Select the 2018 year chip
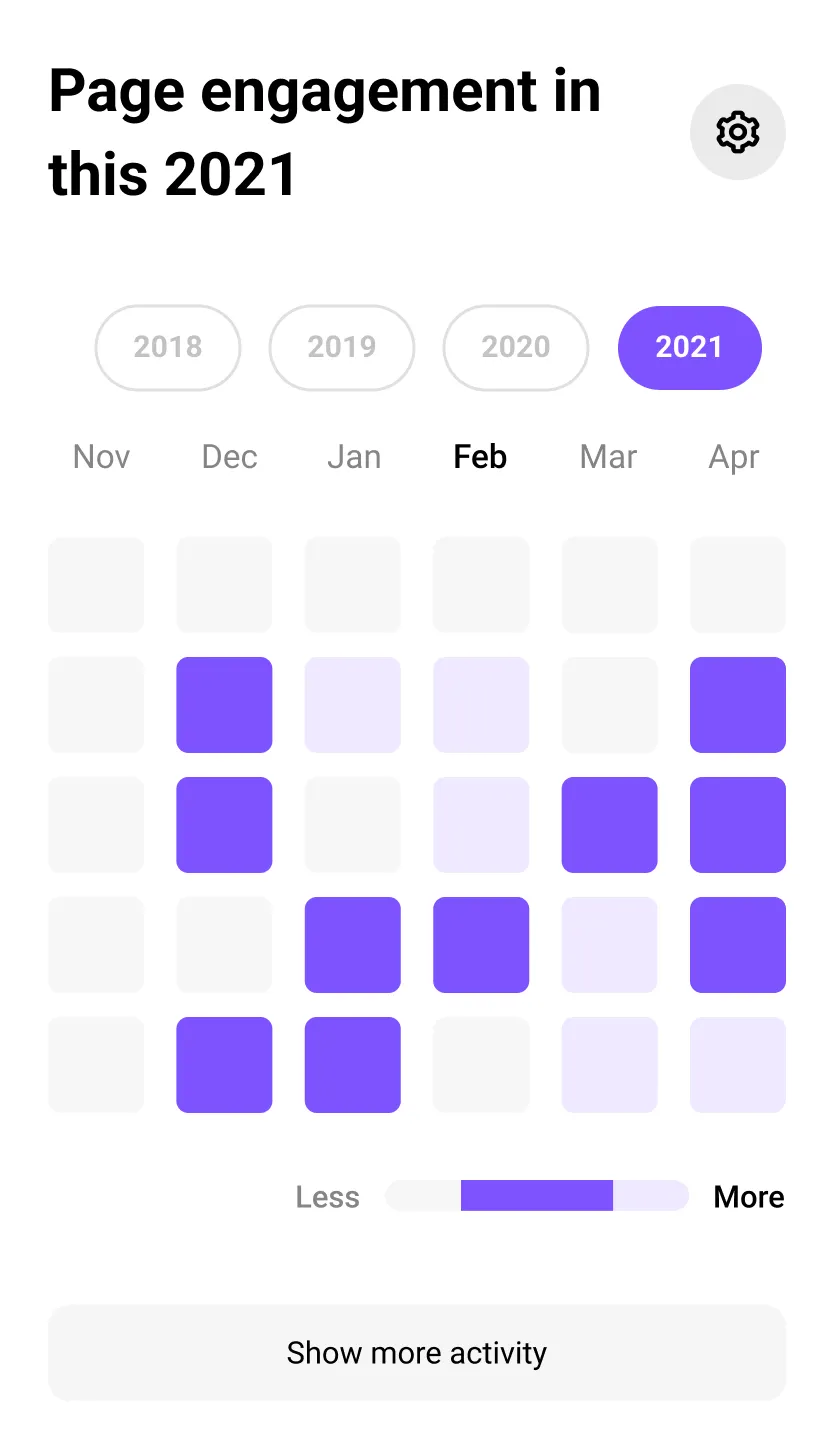The height and width of the screenshot is (1449, 834). pyautogui.click(x=168, y=347)
